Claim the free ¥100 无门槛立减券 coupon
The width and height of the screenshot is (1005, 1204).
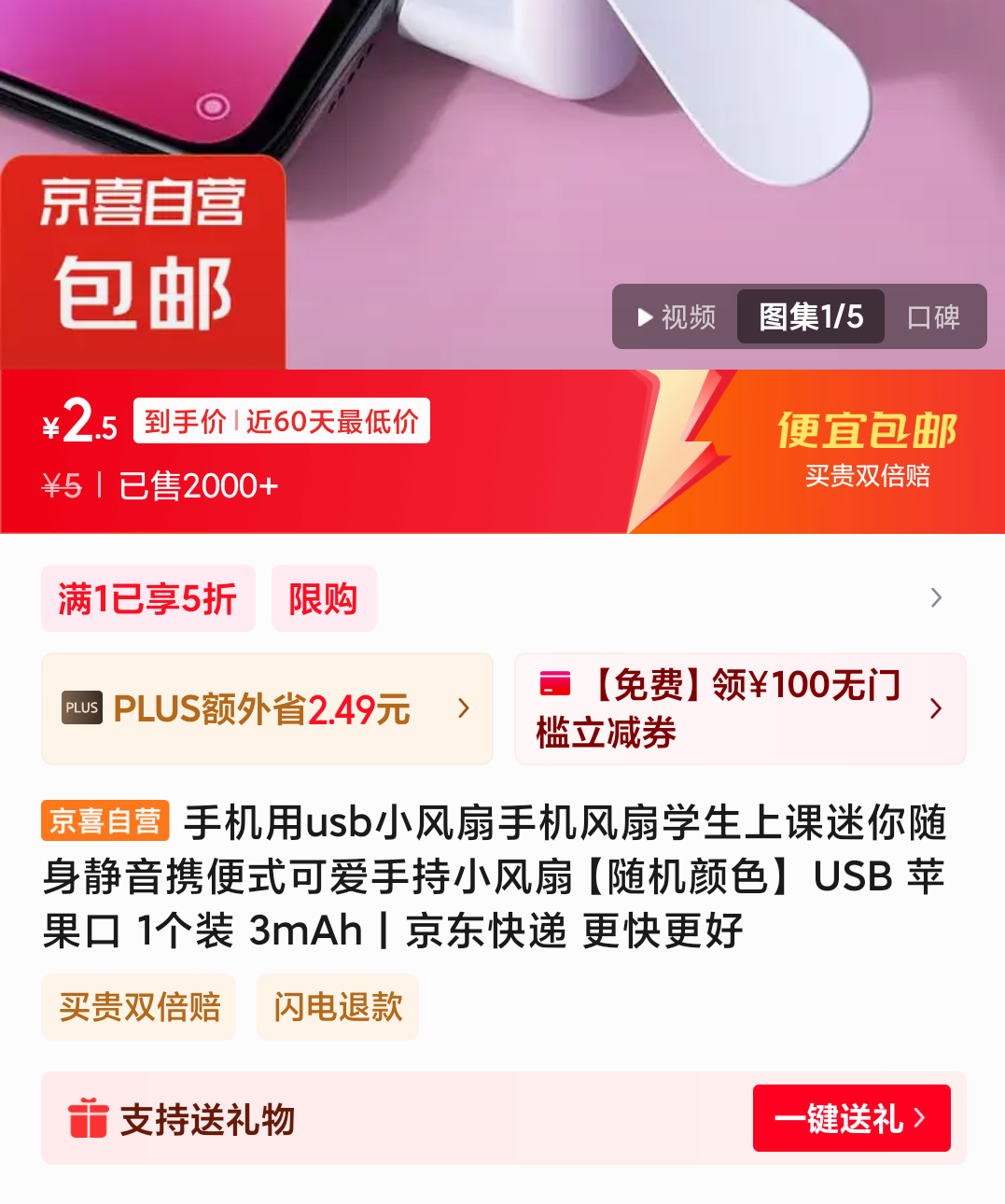(739, 709)
